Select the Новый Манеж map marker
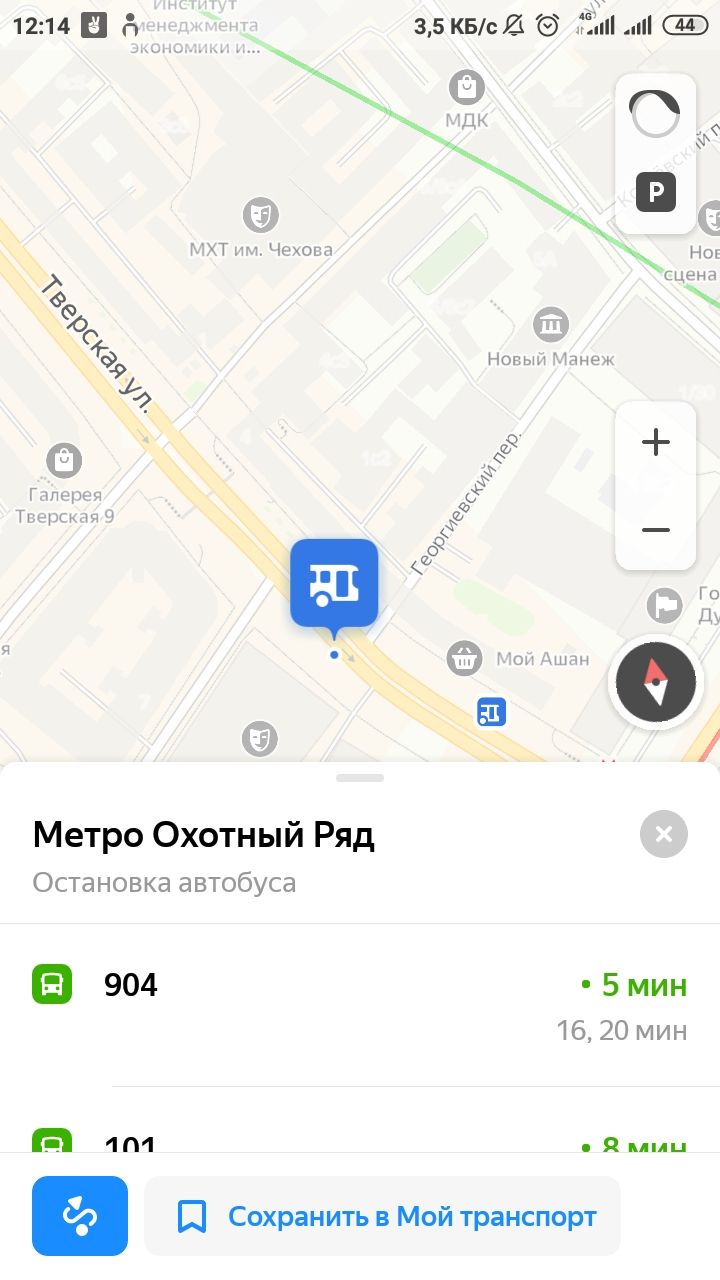The width and height of the screenshot is (720, 1280). click(550, 324)
